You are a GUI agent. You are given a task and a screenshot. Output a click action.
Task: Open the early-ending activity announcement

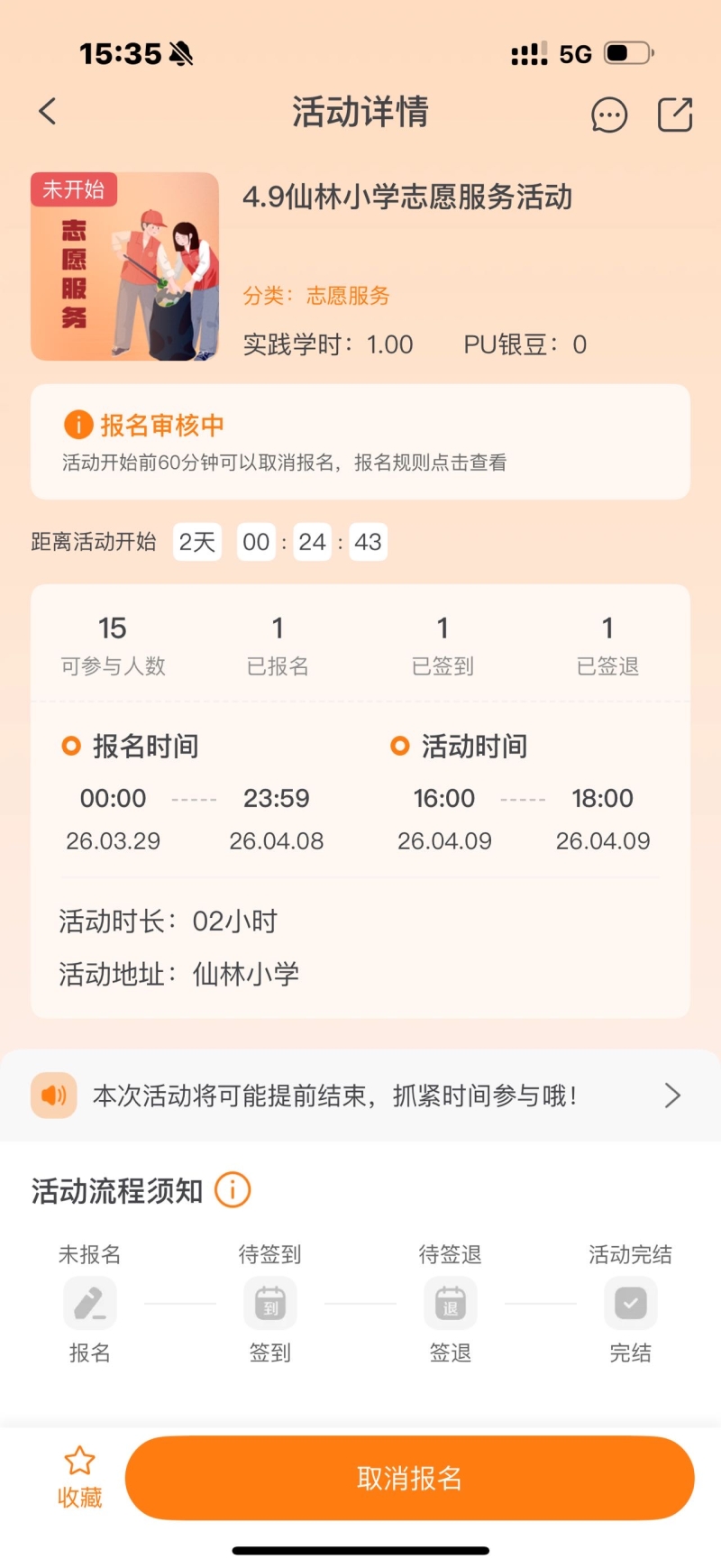pyautogui.click(x=360, y=1096)
